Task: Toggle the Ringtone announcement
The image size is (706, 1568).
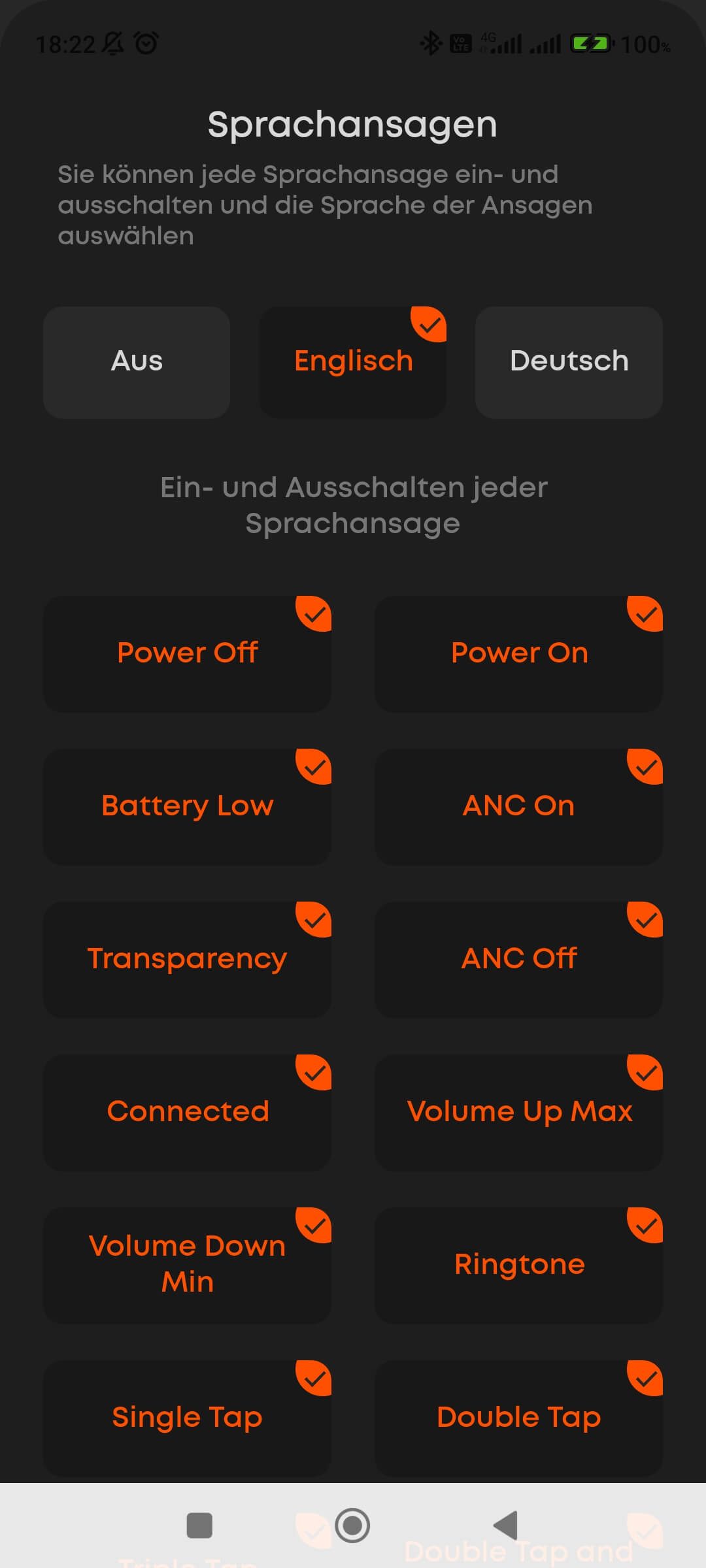Action: pyautogui.click(x=518, y=1265)
